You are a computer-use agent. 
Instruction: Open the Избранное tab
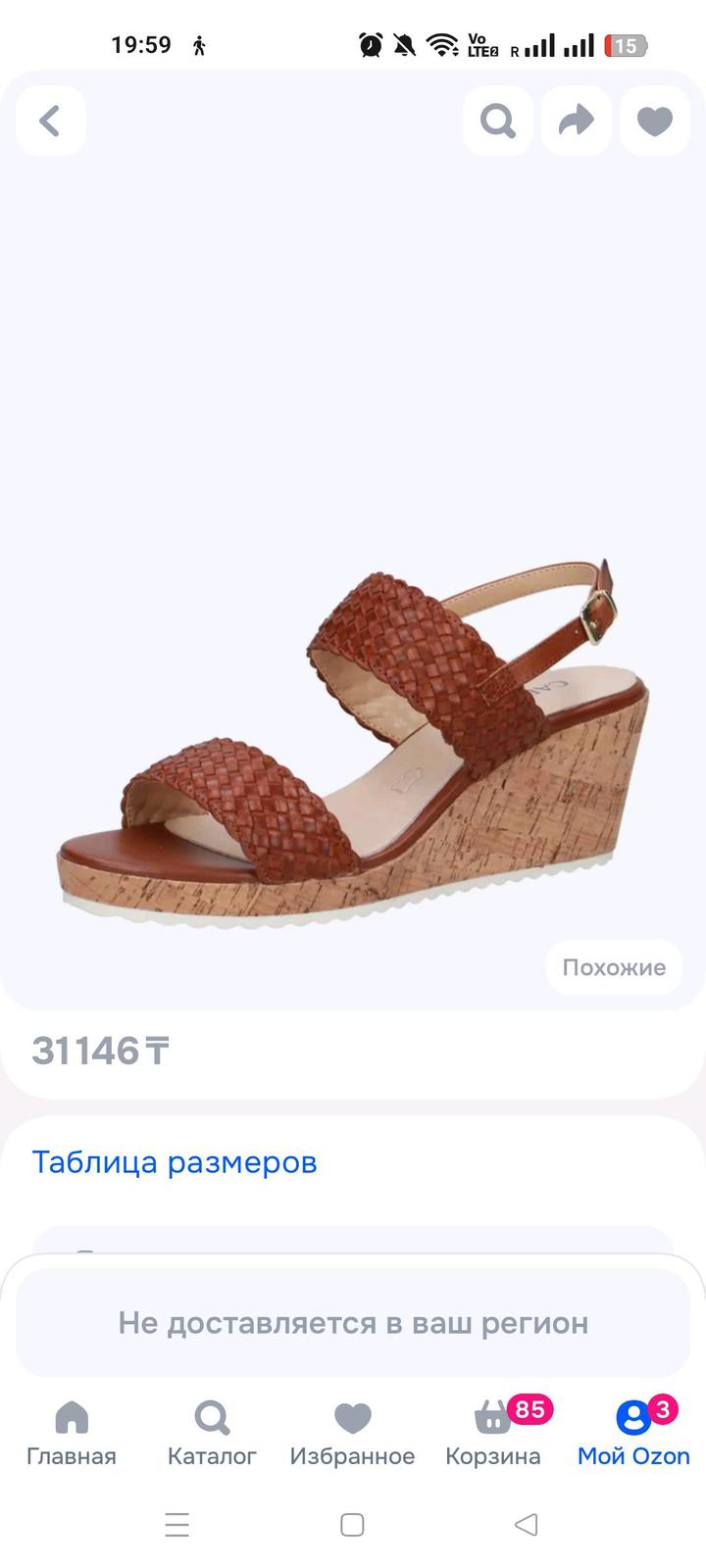tap(352, 1433)
